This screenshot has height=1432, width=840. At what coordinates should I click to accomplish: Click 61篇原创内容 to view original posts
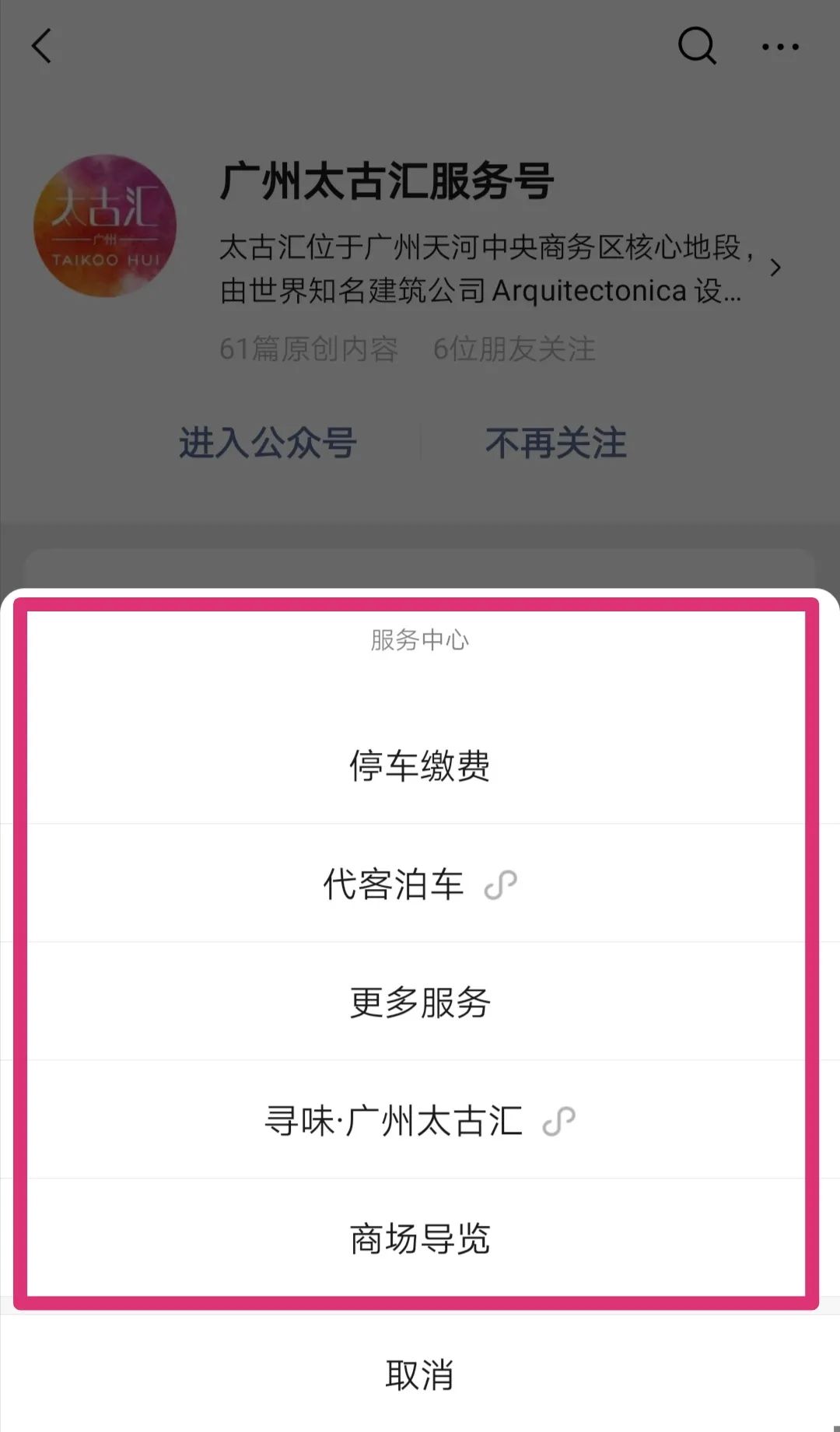pyautogui.click(x=309, y=350)
